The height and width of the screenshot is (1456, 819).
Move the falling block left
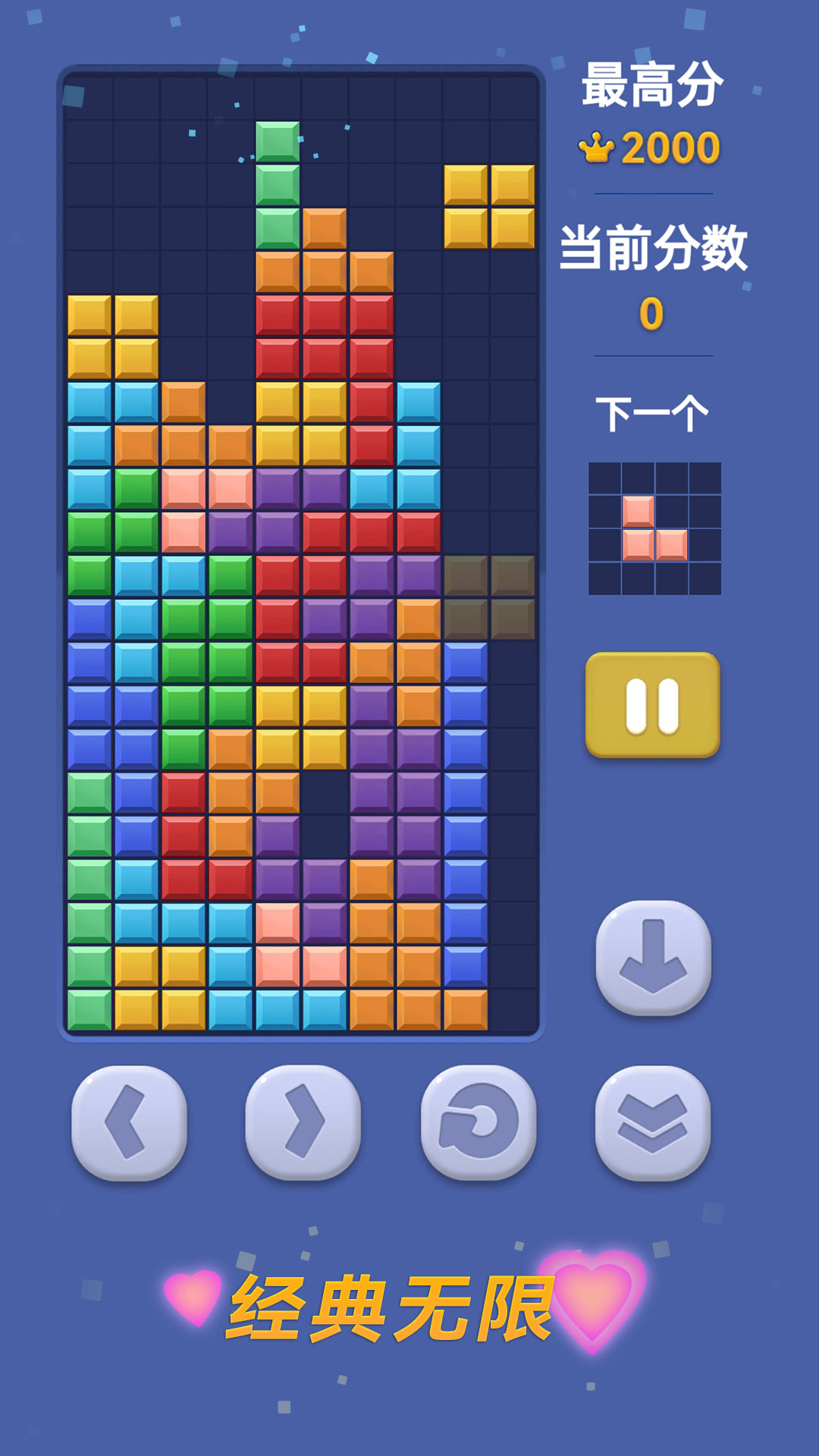point(129,1122)
